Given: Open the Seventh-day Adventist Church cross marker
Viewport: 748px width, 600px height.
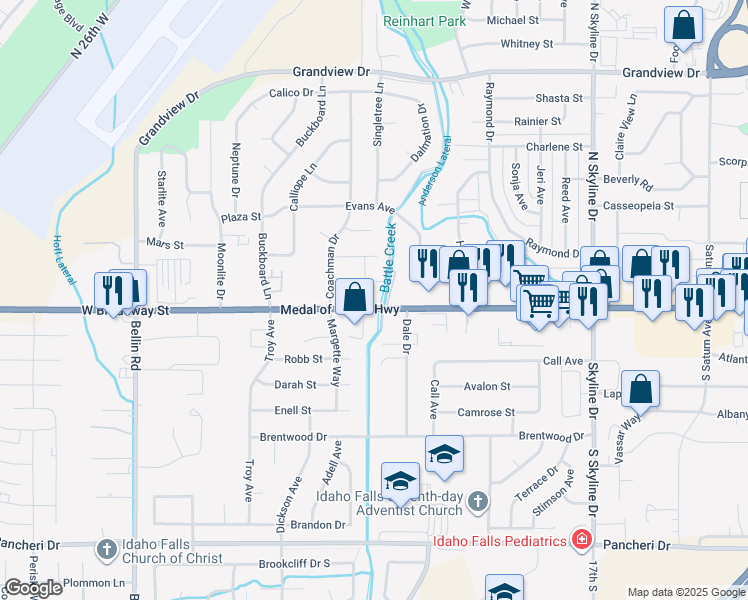Looking at the screenshot, I should [x=478, y=502].
